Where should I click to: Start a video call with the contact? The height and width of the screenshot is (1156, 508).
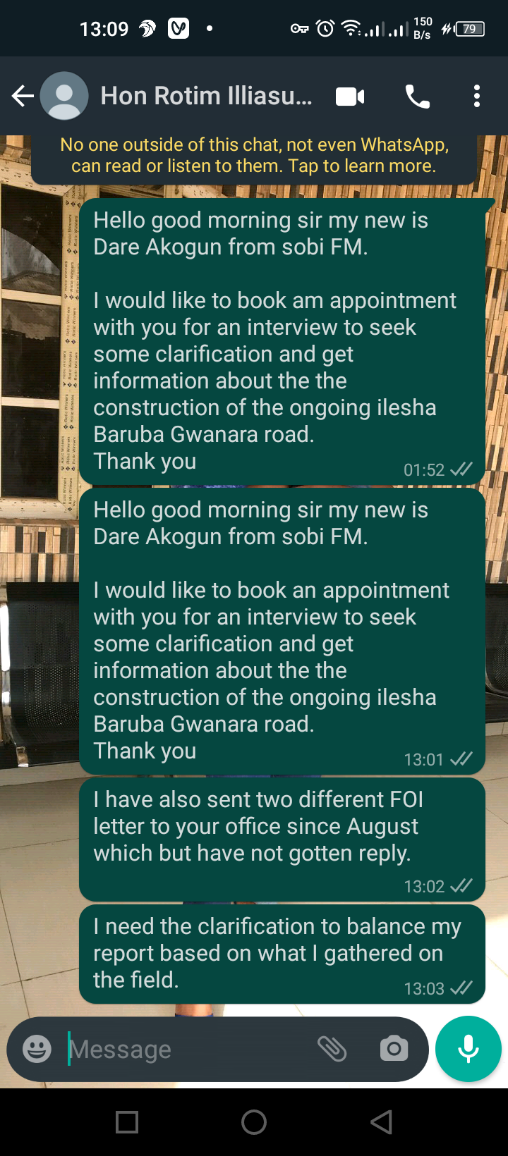click(x=349, y=97)
